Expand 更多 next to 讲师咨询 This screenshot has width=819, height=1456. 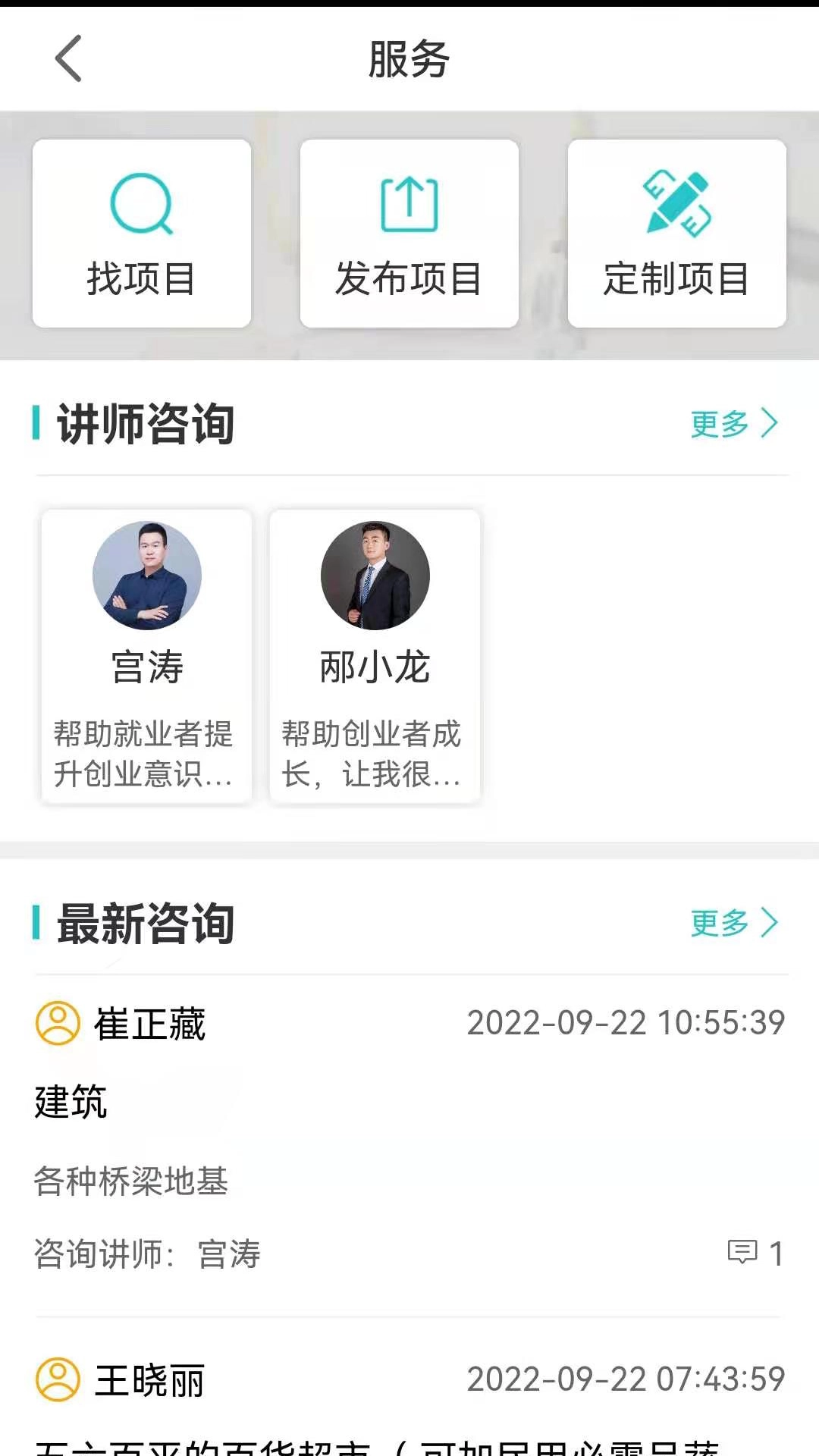718,425
